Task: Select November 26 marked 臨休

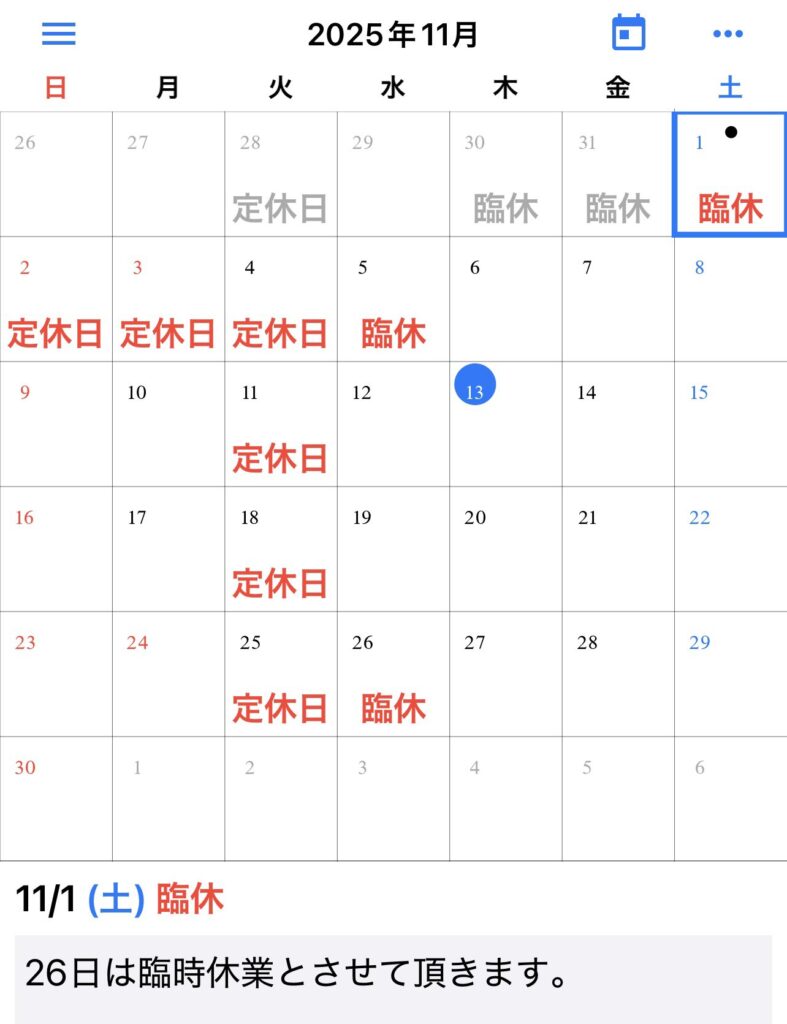Action: [x=393, y=675]
